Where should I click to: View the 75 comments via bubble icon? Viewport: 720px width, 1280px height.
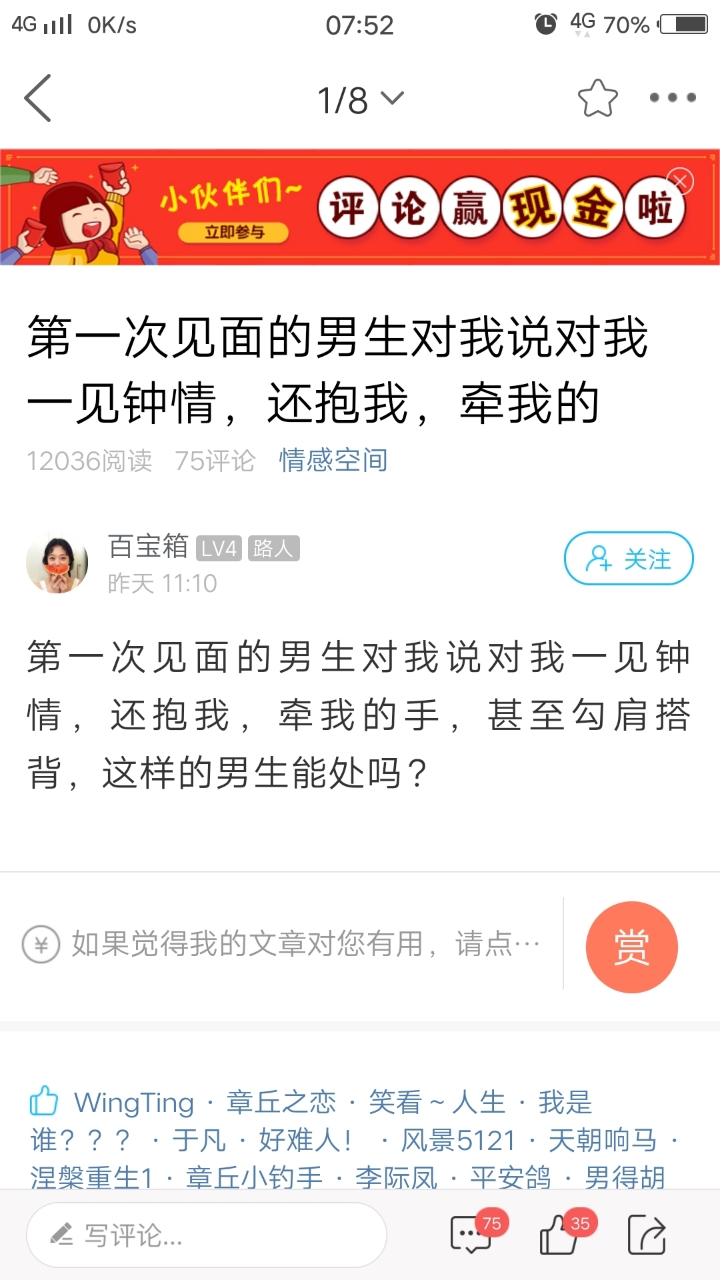[470, 1235]
